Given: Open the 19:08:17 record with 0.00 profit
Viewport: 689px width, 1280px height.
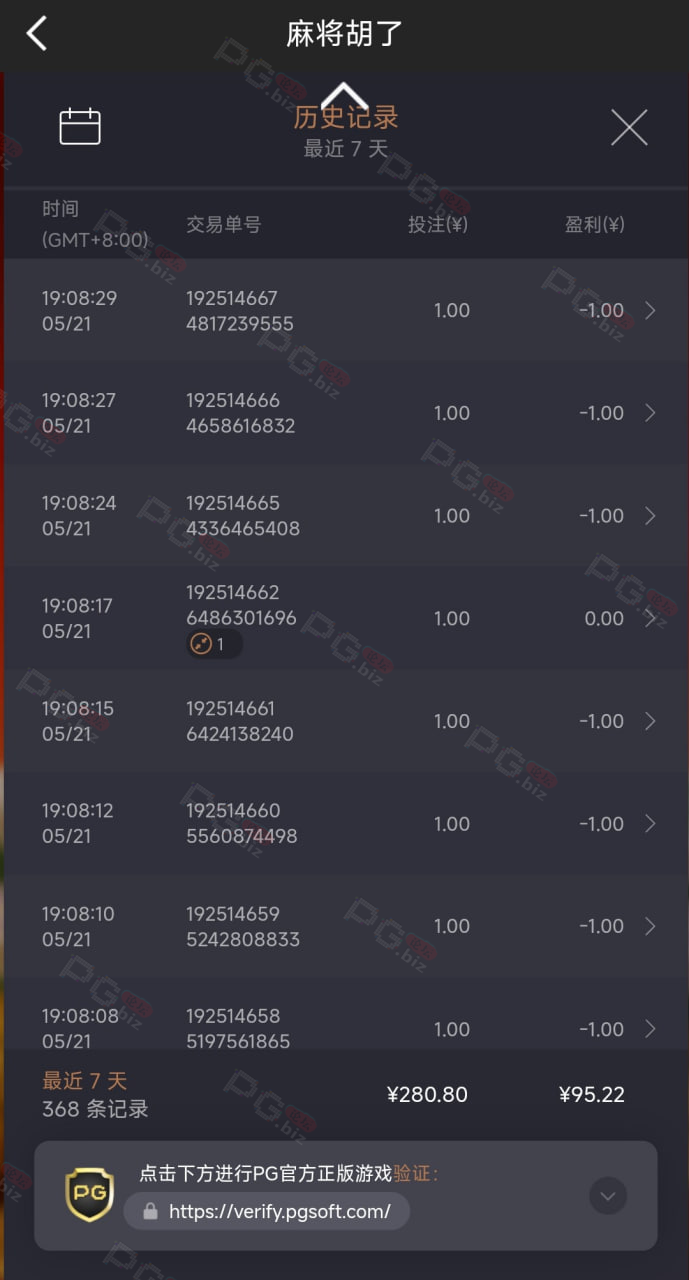Looking at the screenshot, I should (345, 618).
